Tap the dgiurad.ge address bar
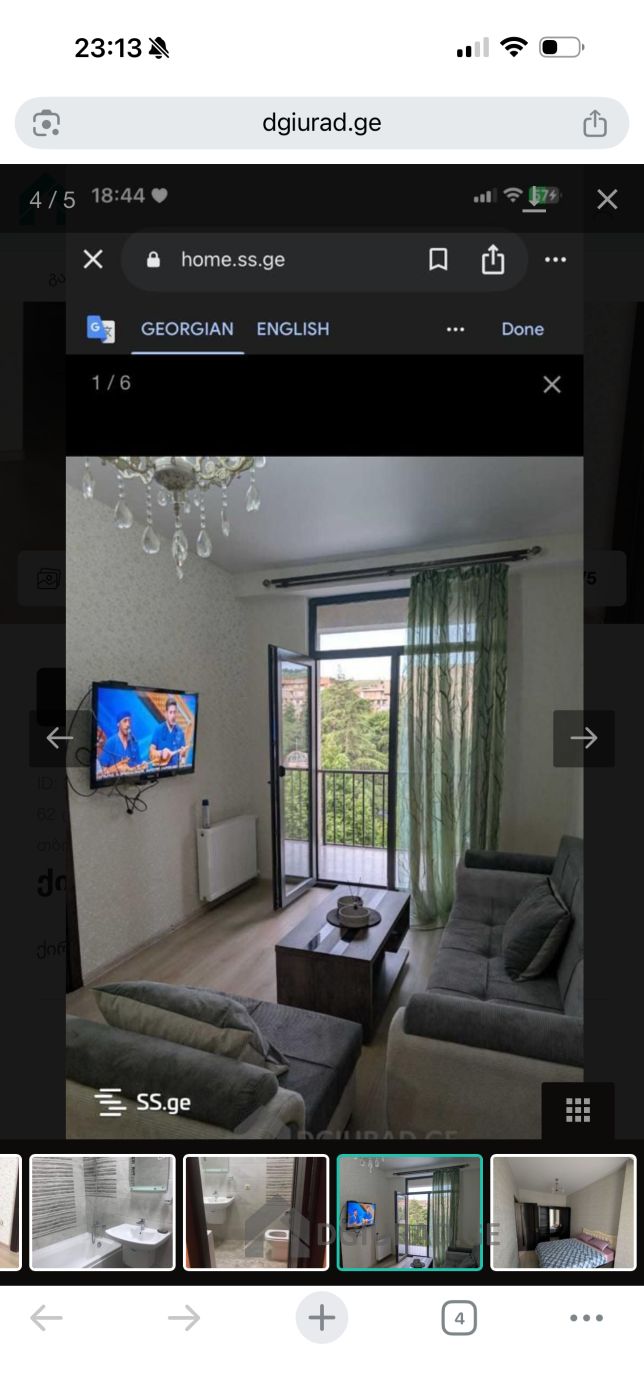Screen dimensions: 644x1400 pos(321,123)
